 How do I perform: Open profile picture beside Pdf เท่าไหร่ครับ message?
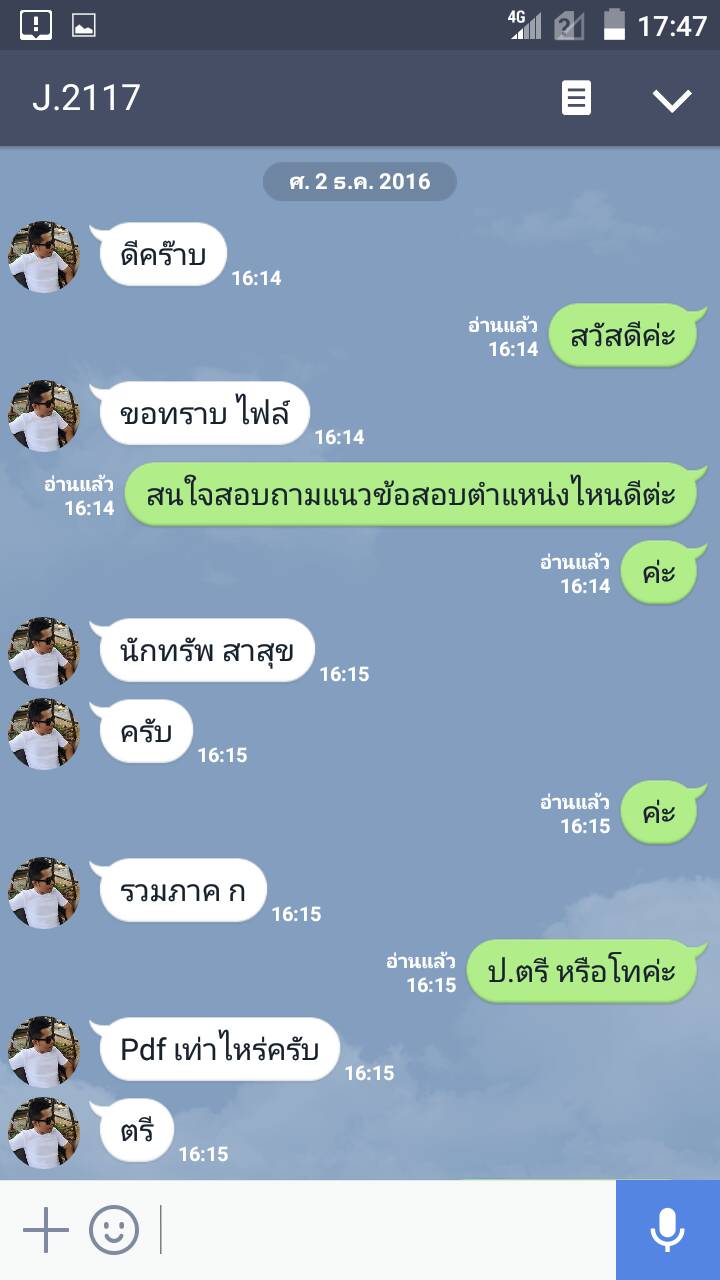43,1052
